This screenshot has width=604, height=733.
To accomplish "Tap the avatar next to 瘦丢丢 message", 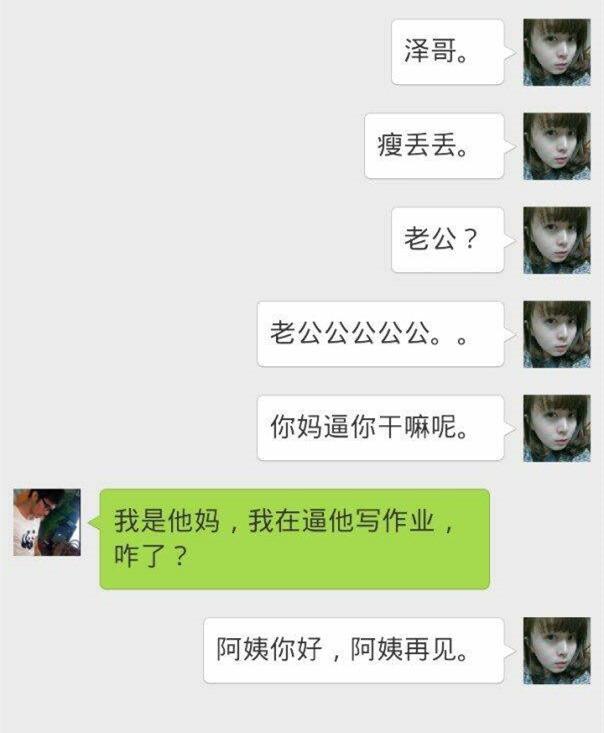I will point(556,146).
